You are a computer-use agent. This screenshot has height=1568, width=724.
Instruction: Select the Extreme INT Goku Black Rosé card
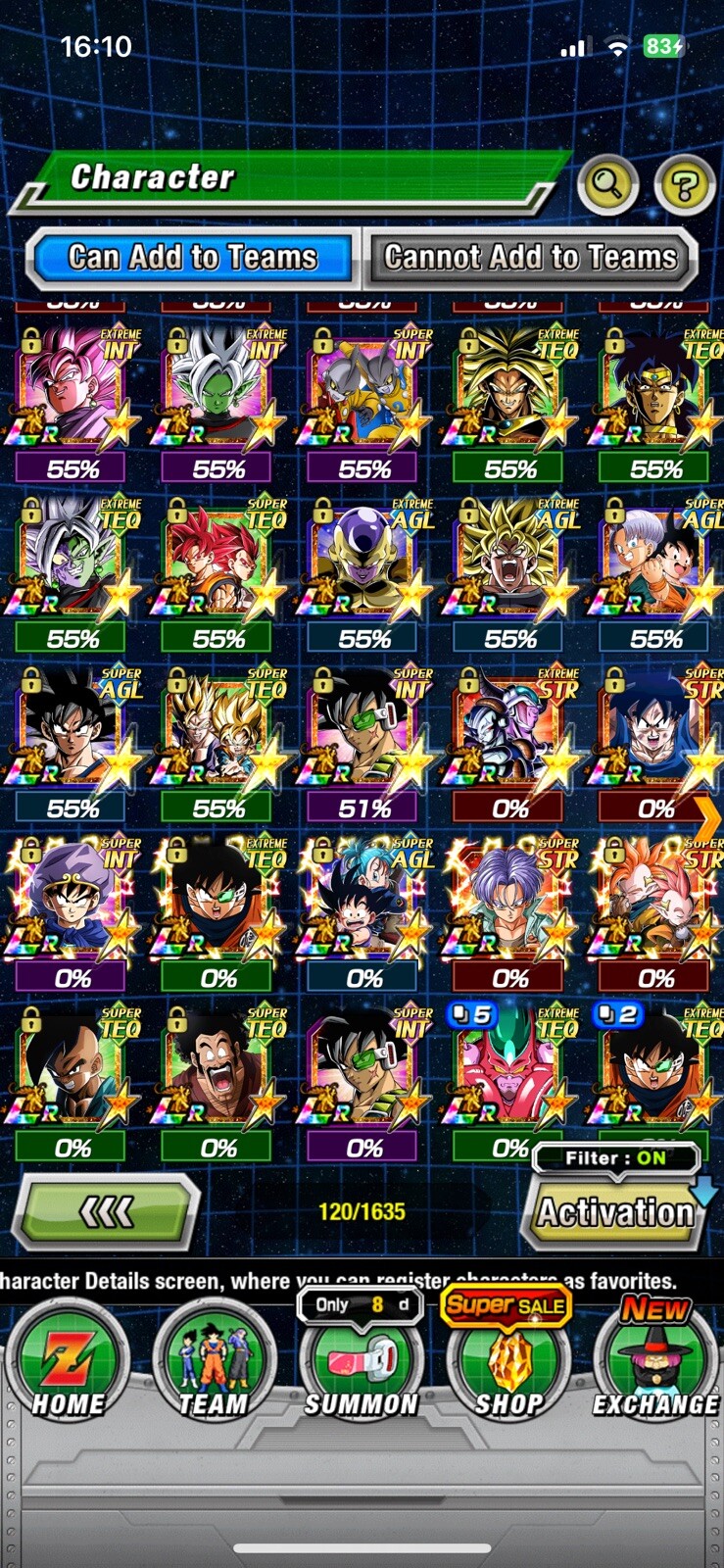point(72,392)
